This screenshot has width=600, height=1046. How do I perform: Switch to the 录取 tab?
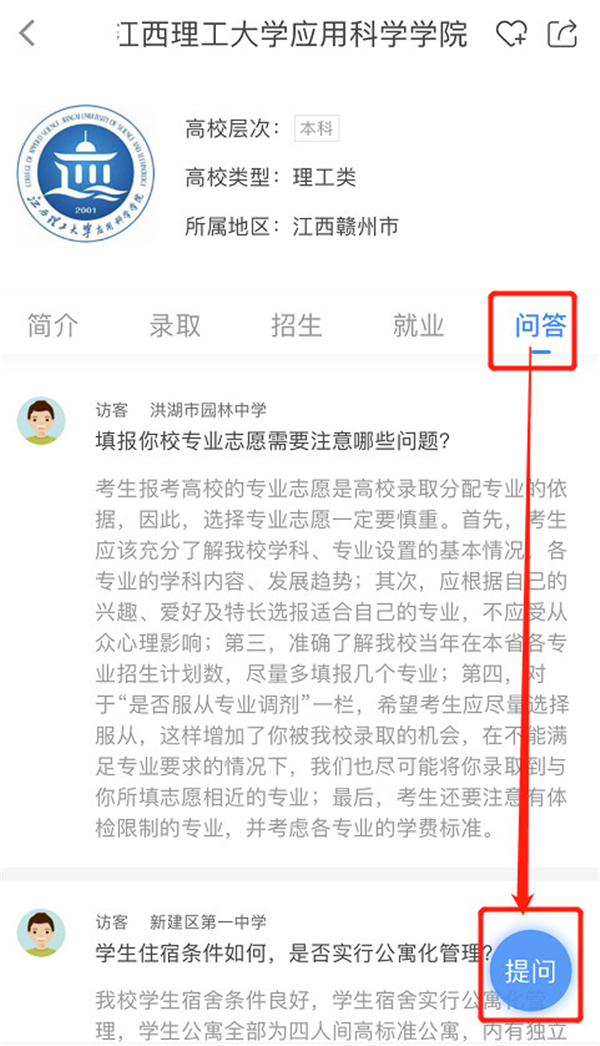pos(175,325)
